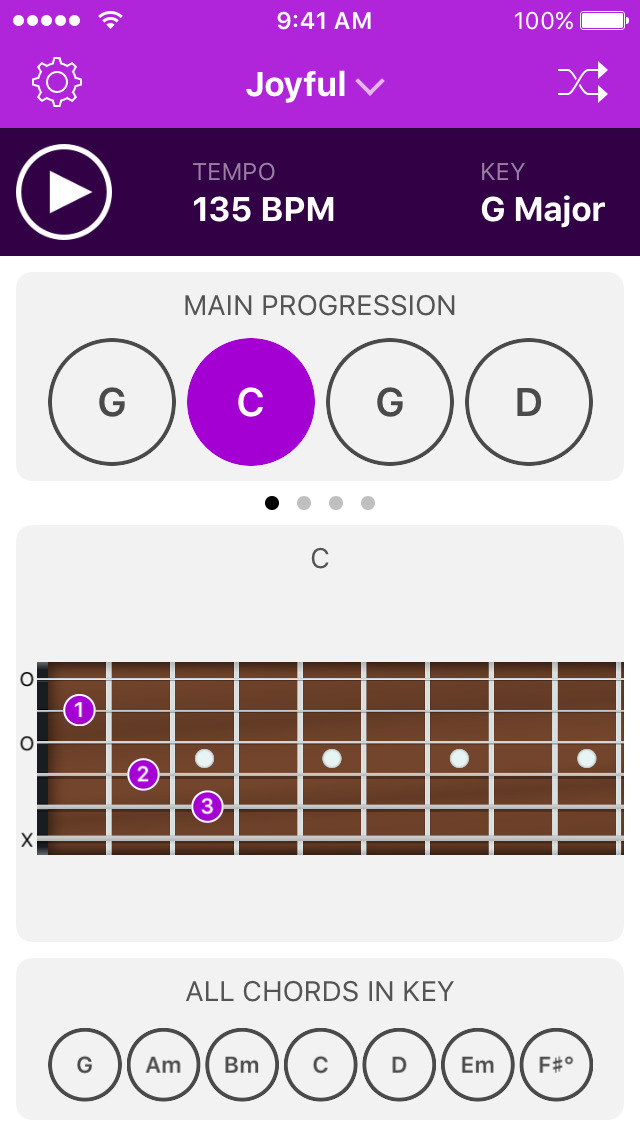Viewport: 640px width, 1136px height.
Task: Tap the D chord in all chords
Action: point(399,1065)
